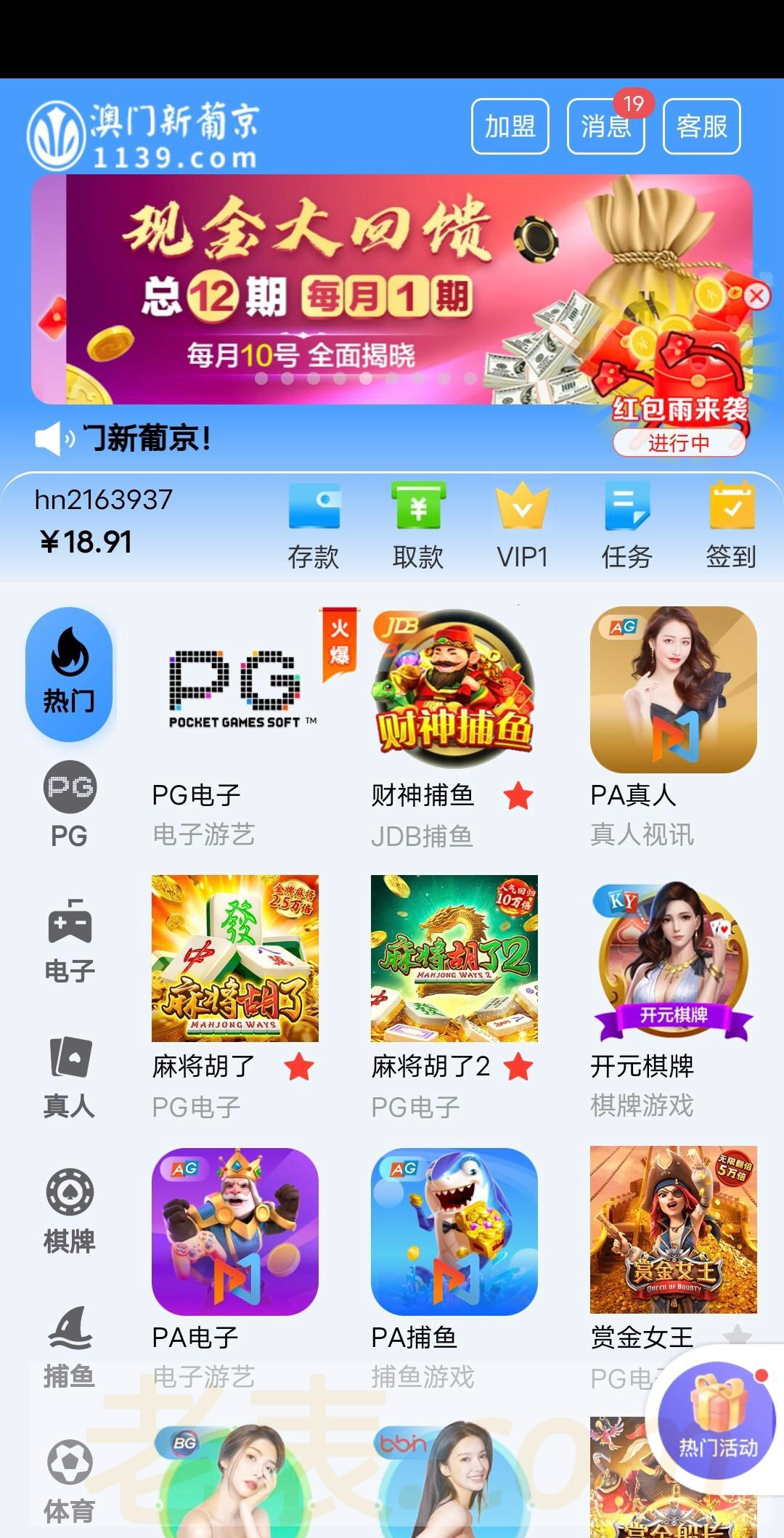Tap 签到 daily check-in

731,525
